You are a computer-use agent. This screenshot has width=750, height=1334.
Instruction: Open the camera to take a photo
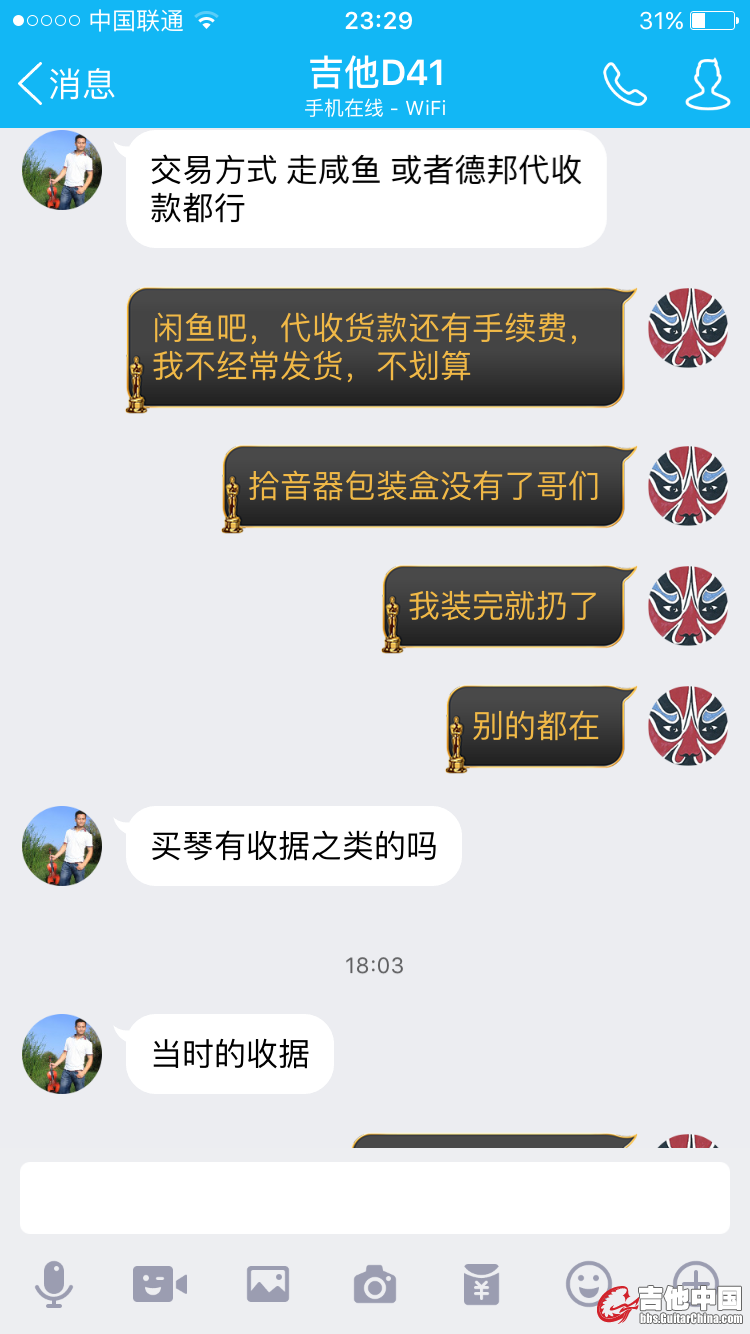(375, 1284)
